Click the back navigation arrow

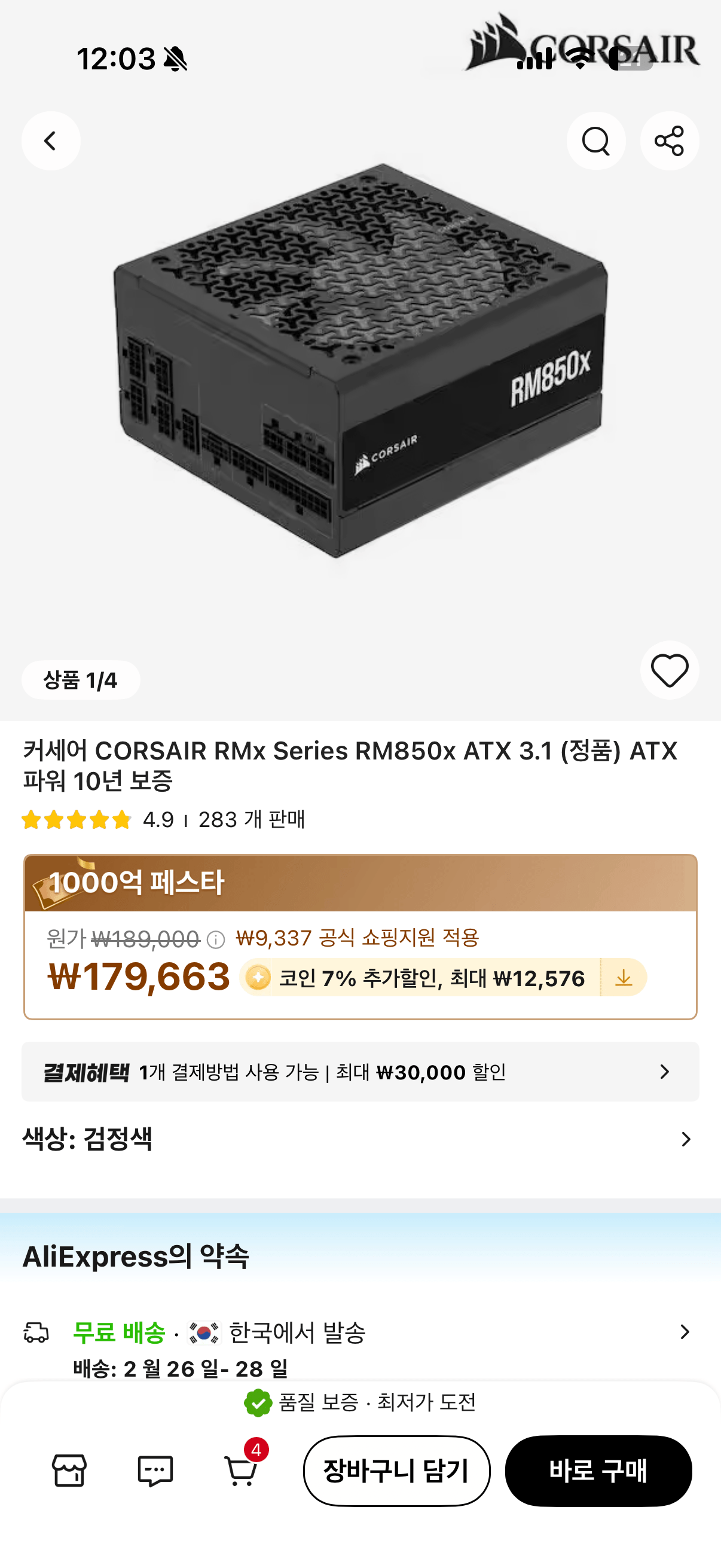click(50, 140)
